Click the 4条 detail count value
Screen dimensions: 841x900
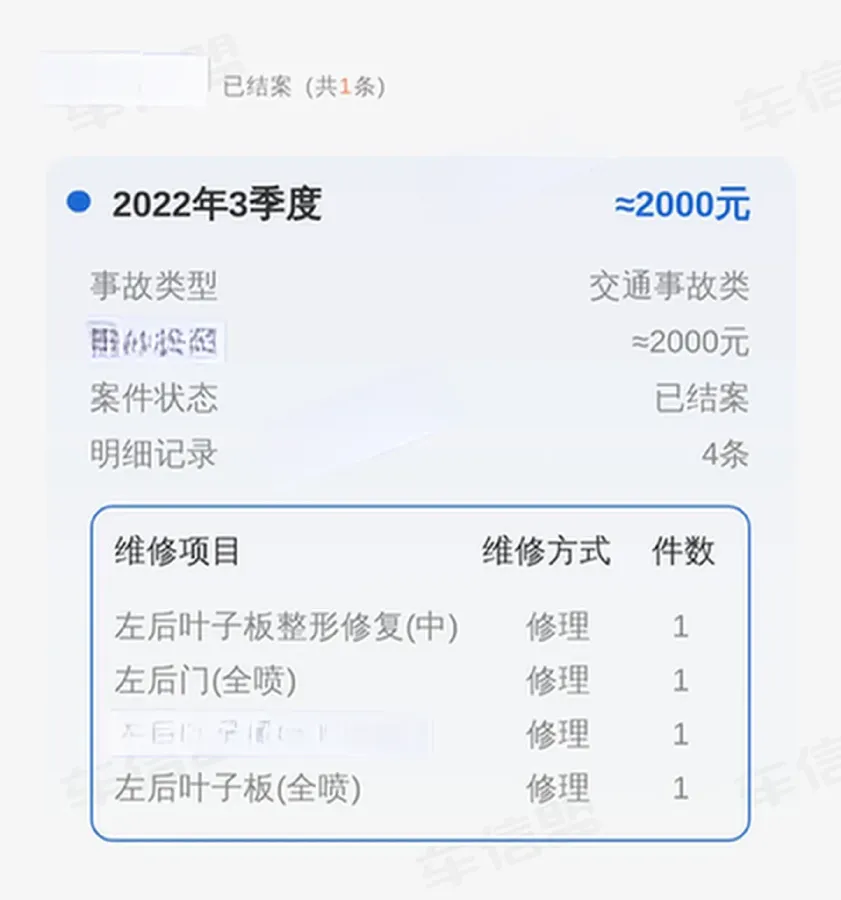(724, 454)
